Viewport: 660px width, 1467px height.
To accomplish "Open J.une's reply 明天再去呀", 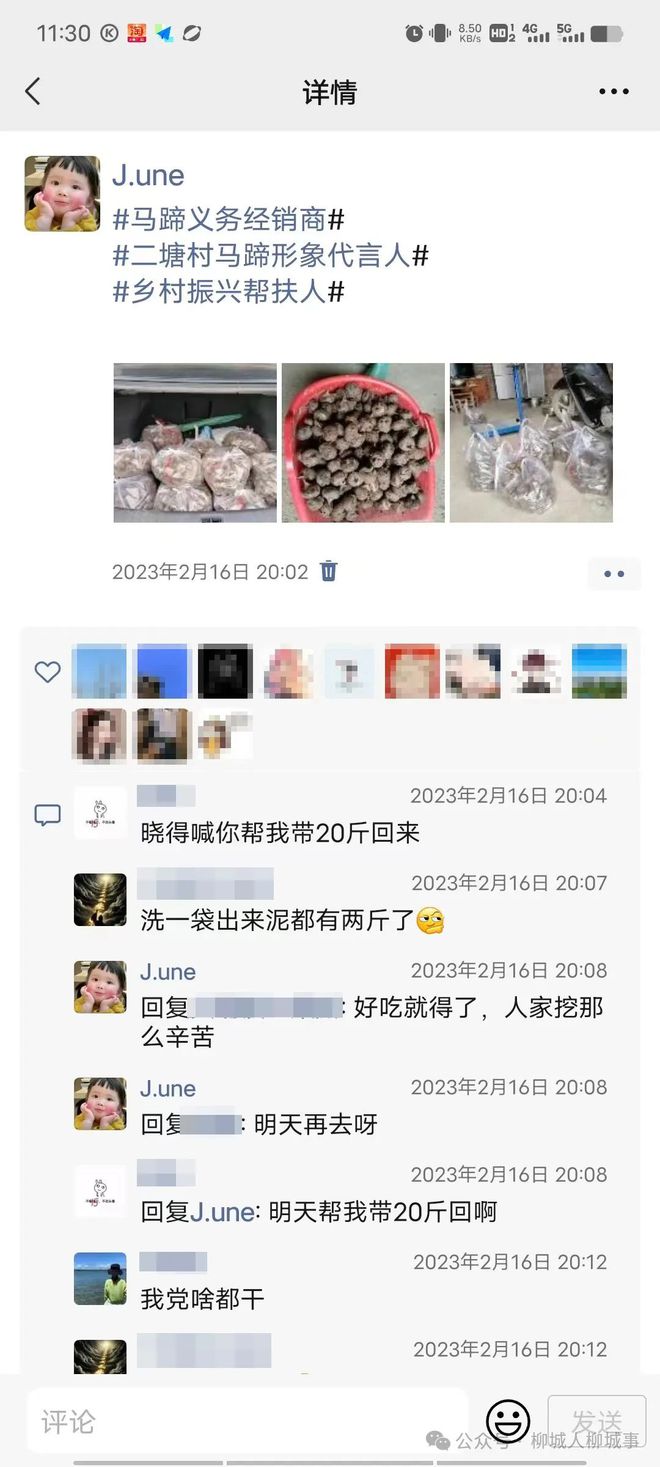I will point(260,1124).
